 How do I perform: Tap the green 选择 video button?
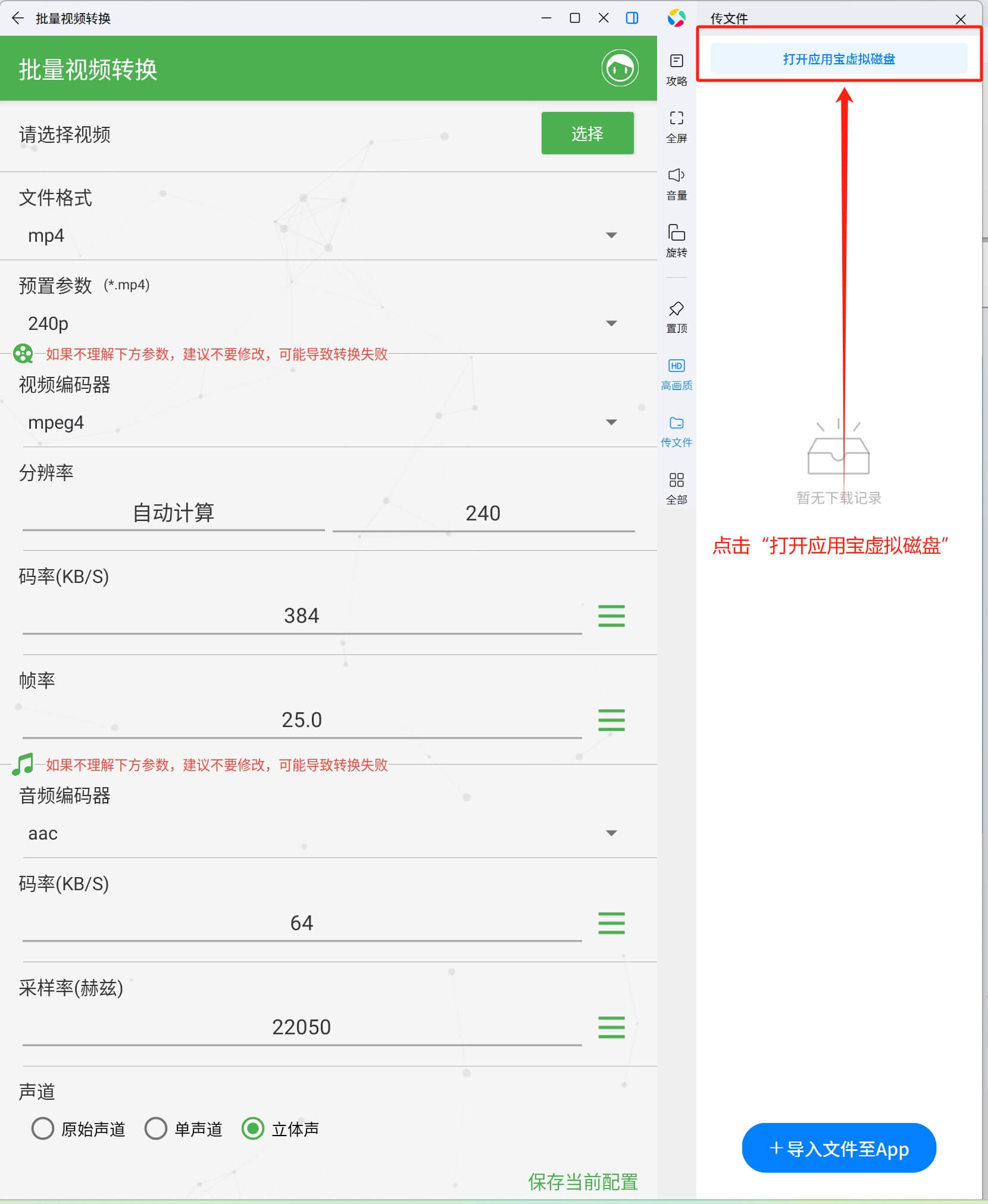[587, 133]
